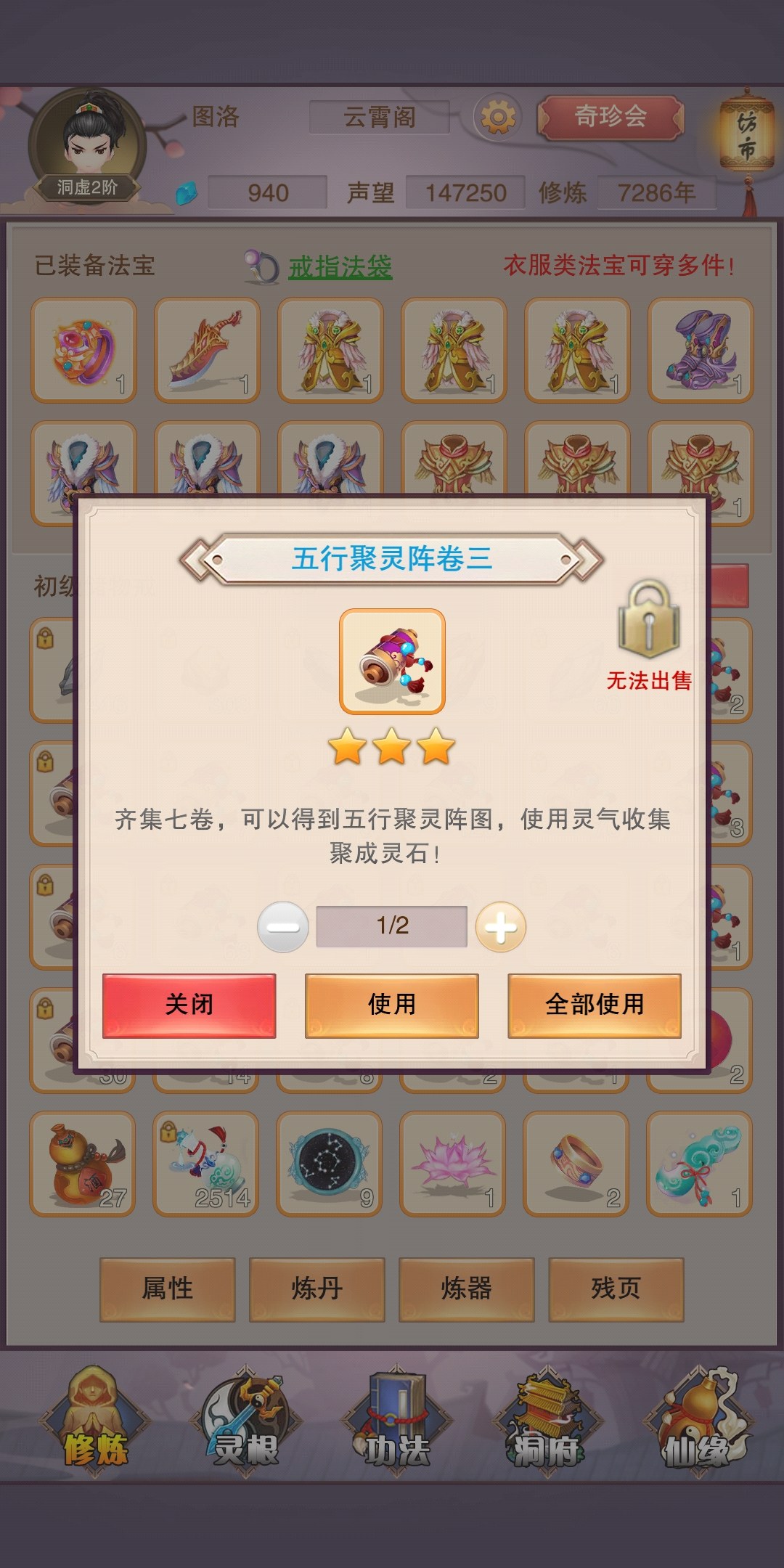Image resolution: width=784 pixels, height=1568 pixels.
Task: Open the 奇珍会 button
Action: (x=611, y=116)
